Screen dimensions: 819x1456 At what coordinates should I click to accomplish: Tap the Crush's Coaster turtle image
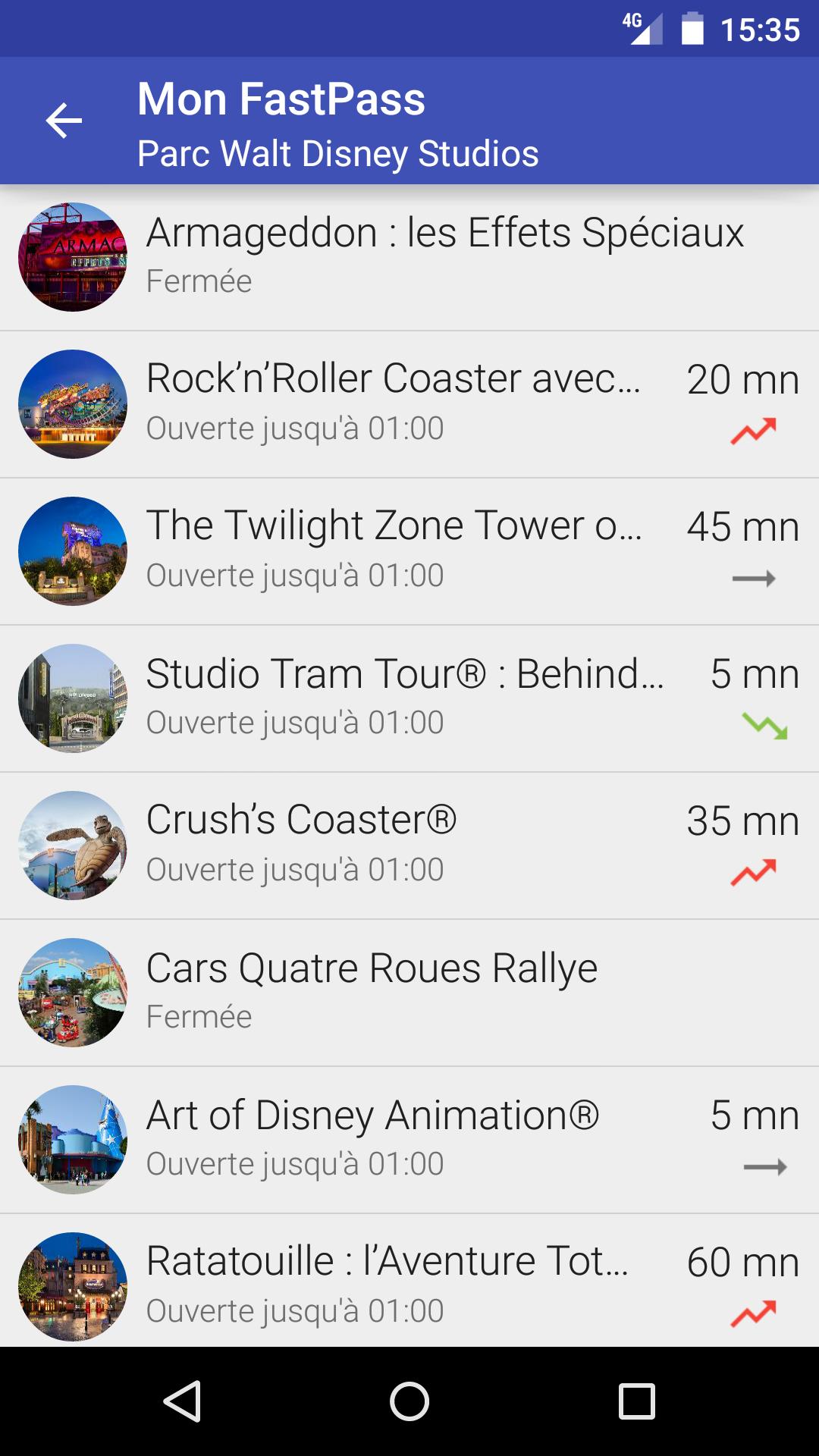coord(73,846)
